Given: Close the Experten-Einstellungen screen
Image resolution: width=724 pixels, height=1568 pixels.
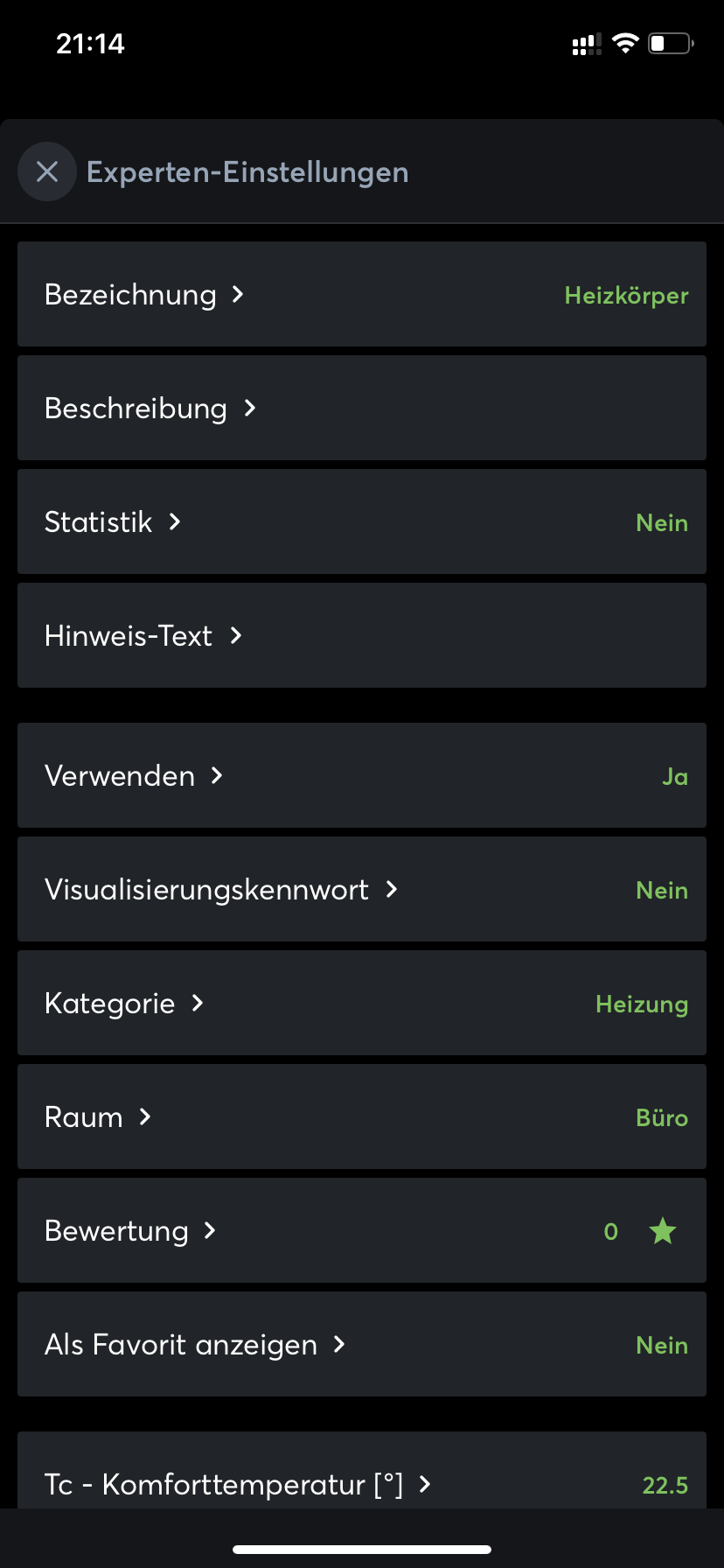Looking at the screenshot, I should (47, 171).
